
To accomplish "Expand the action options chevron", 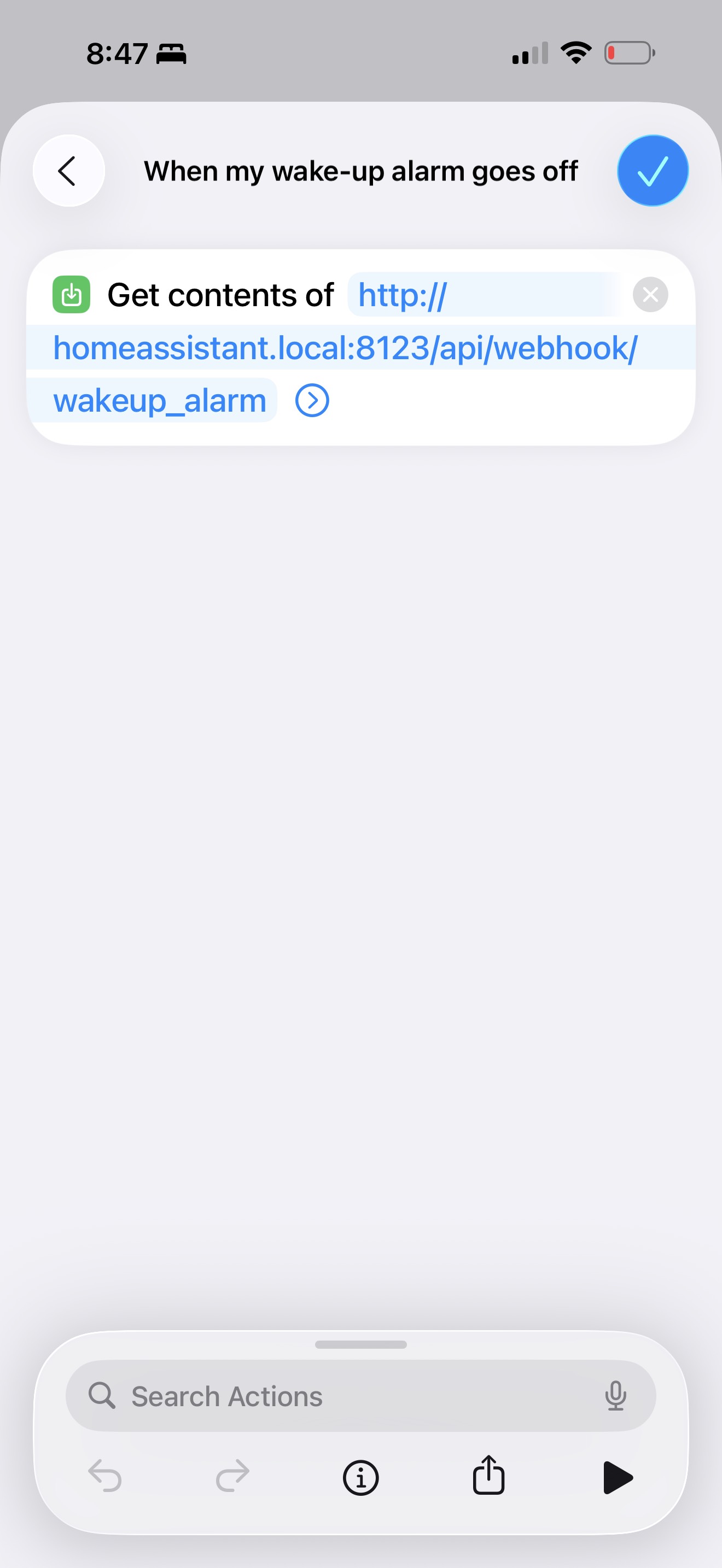I will [x=312, y=401].
